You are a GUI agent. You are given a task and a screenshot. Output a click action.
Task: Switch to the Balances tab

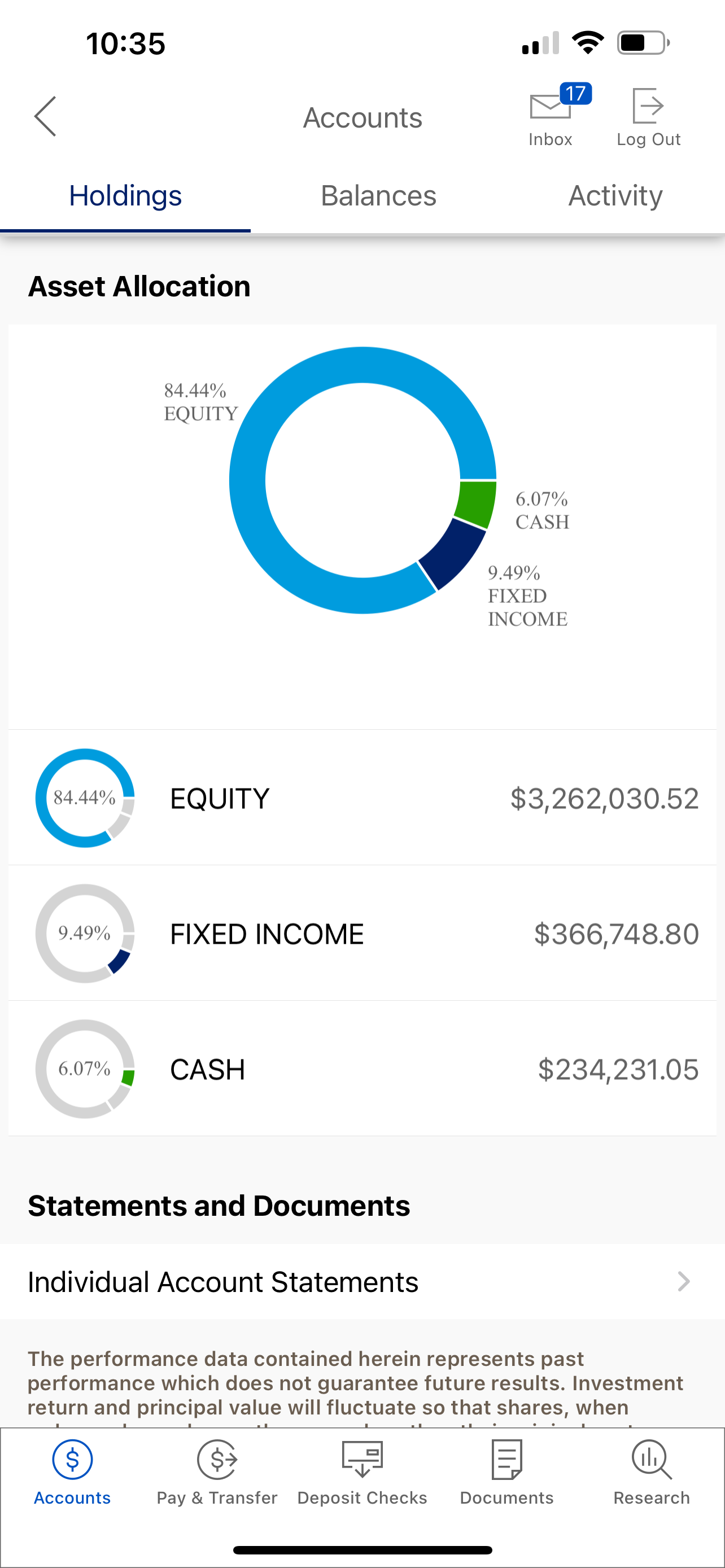pyautogui.click(x=378, y=196)
